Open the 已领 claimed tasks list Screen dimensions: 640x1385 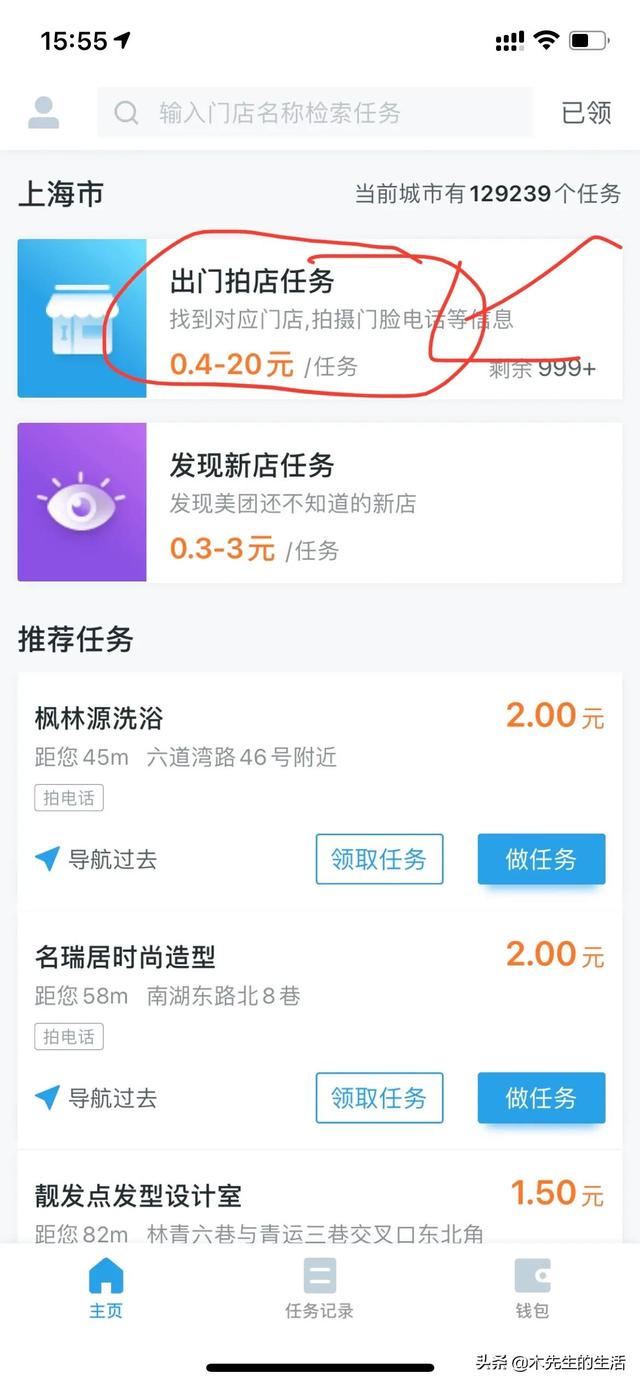586,113
